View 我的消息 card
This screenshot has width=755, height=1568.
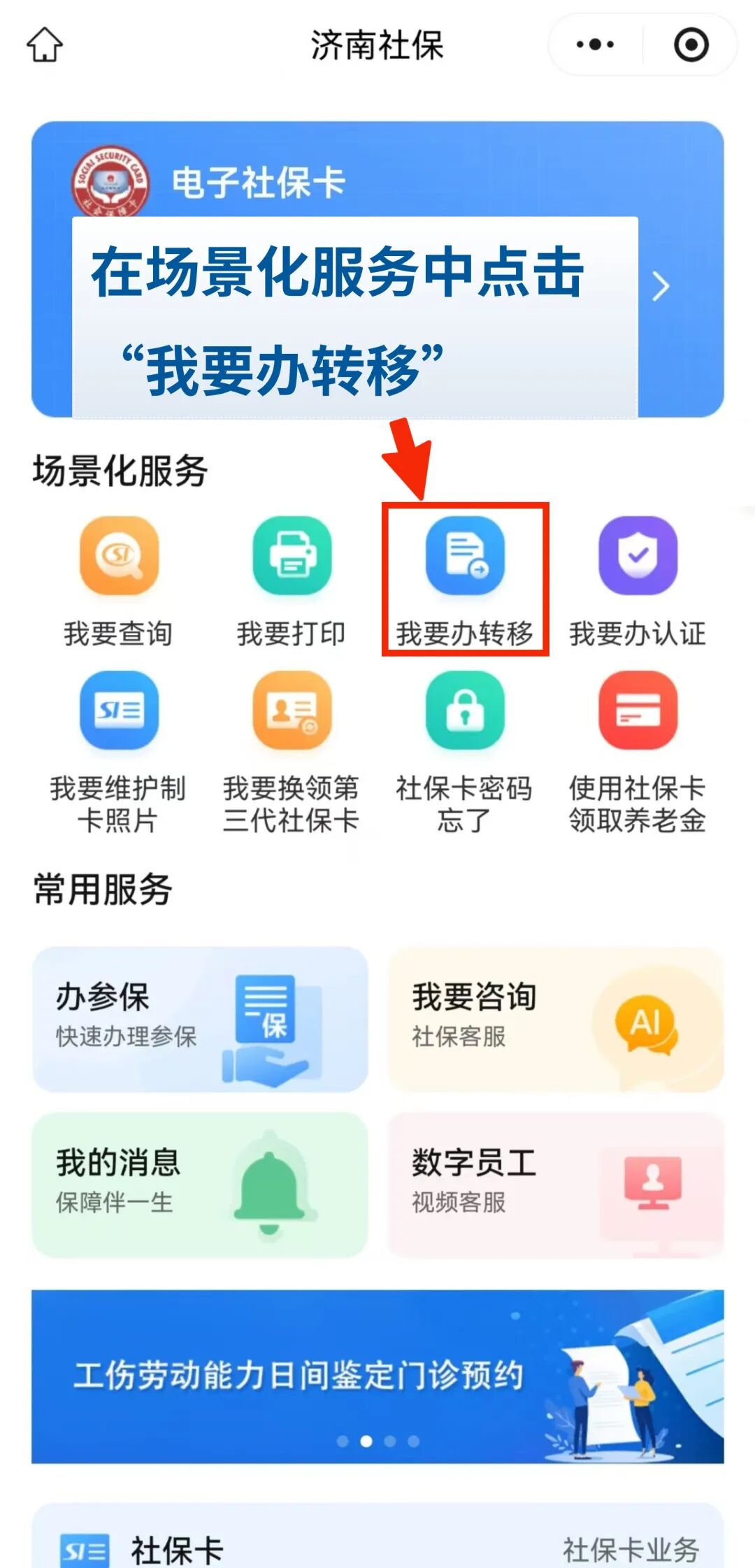[x=200, y=1185]
